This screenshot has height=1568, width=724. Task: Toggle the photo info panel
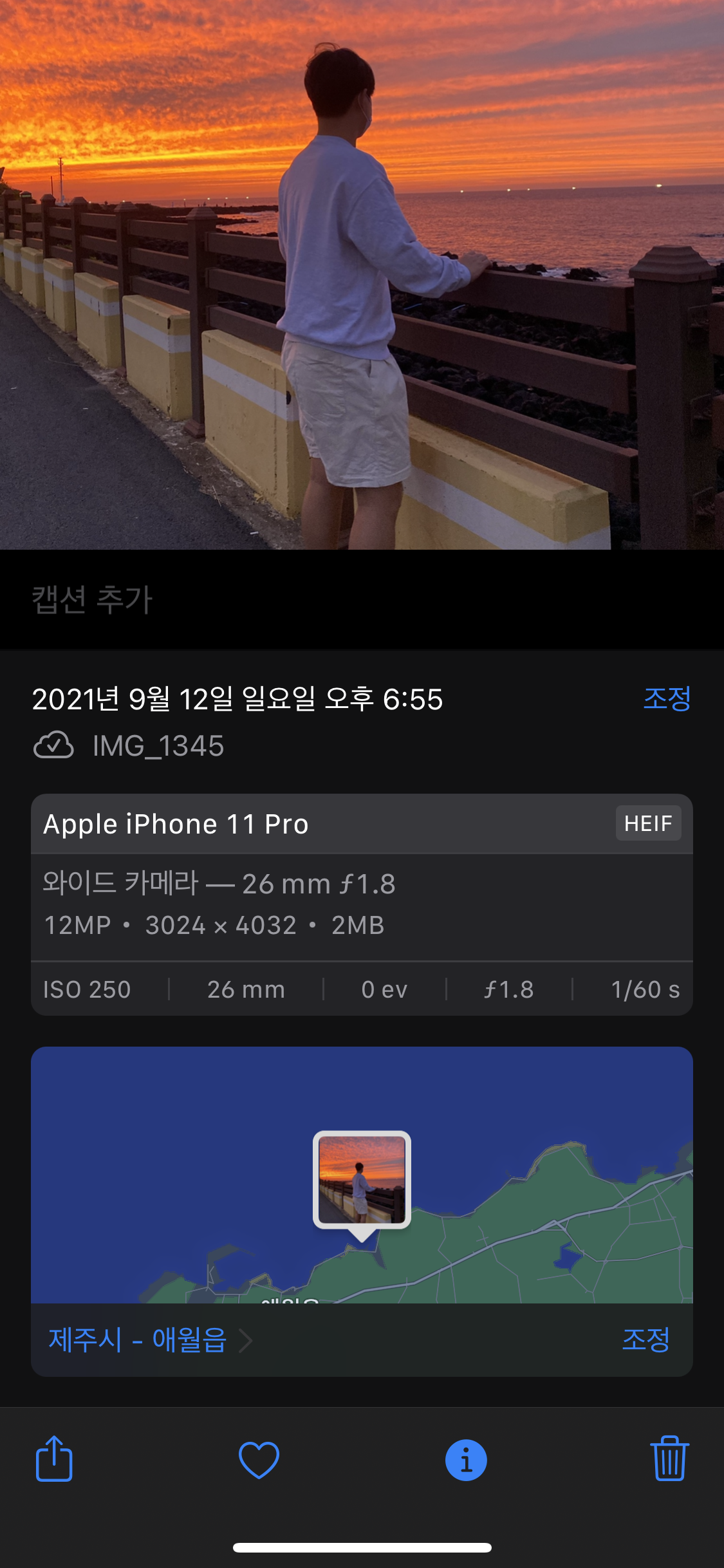point(466,1460)
